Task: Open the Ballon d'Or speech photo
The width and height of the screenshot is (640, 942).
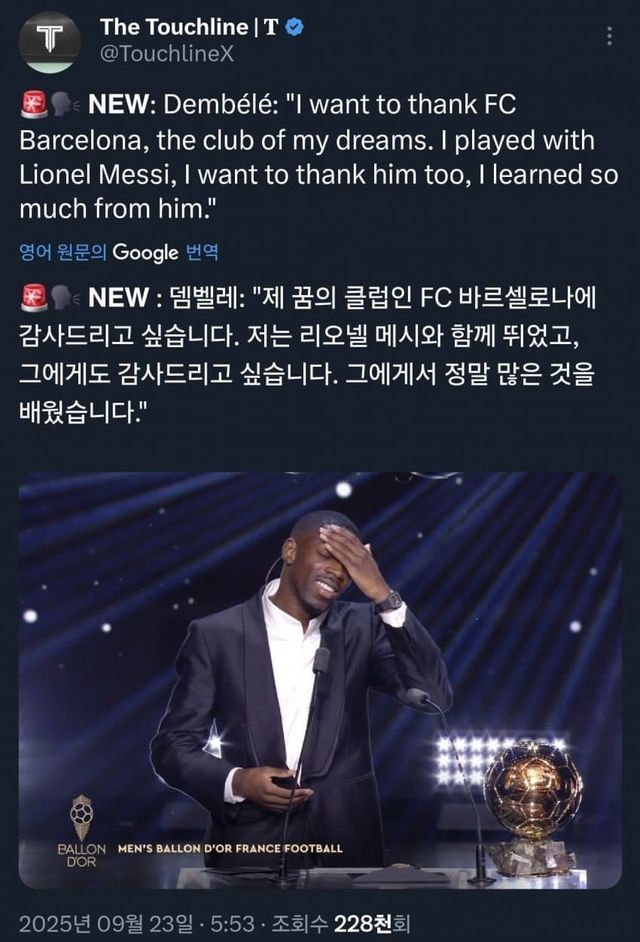Action: tap(320, 680)
